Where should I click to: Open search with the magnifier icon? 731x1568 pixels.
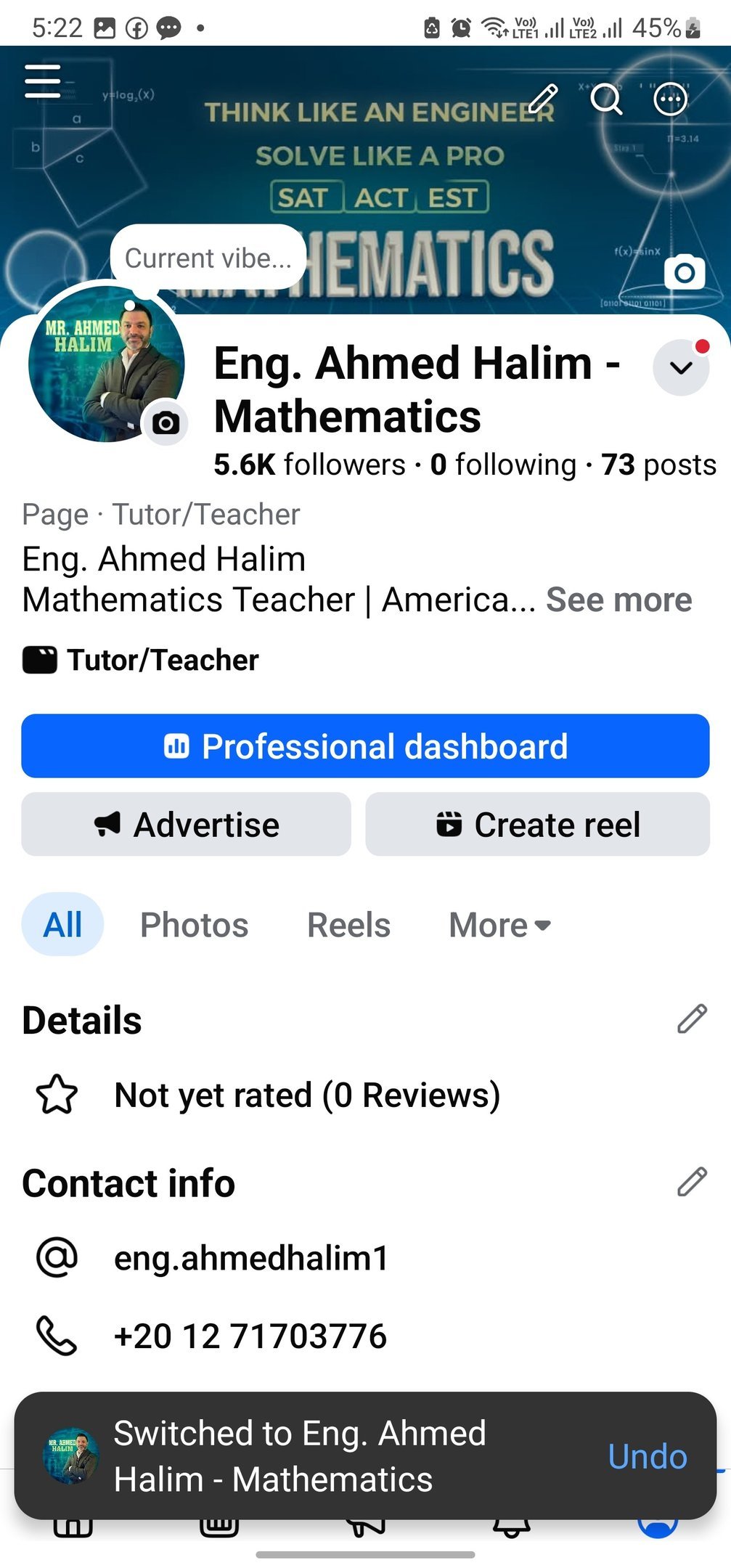coord(606,99)
